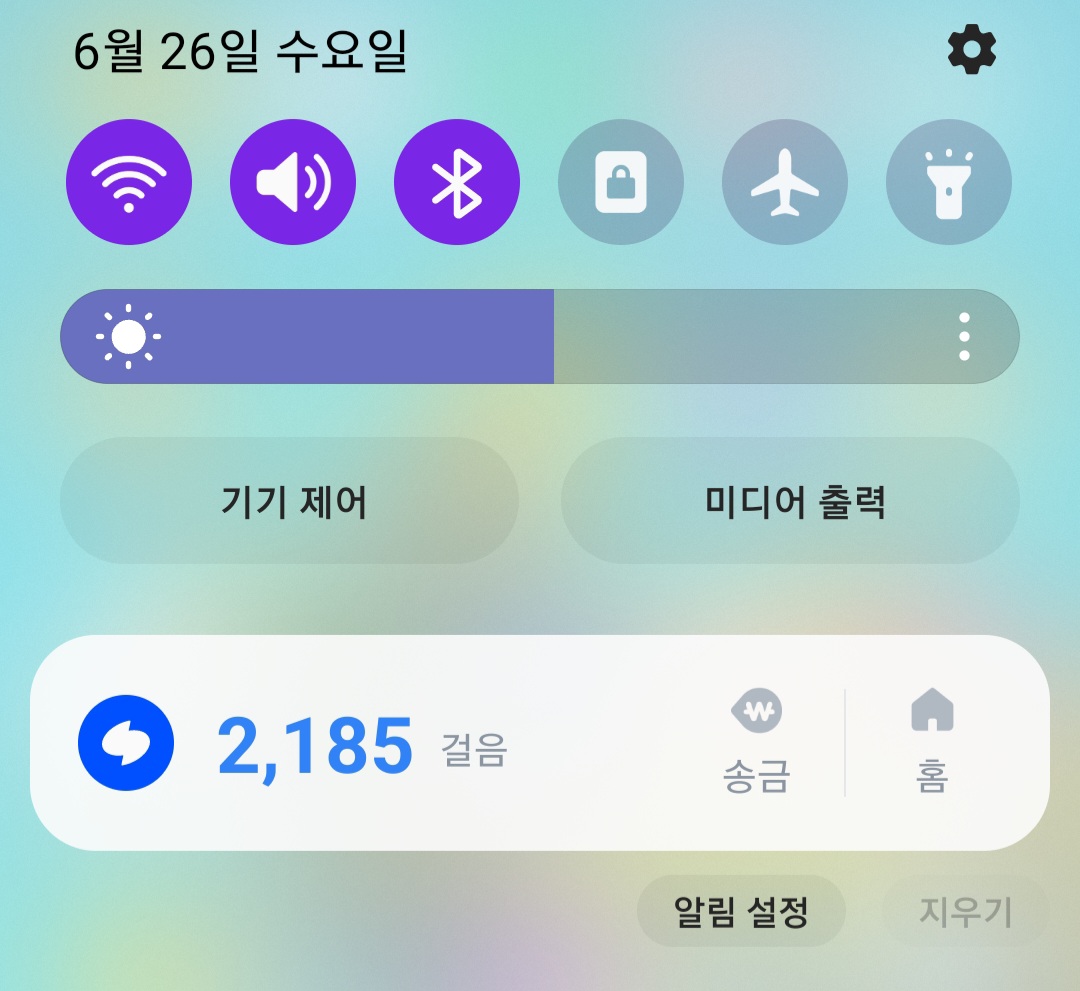Viewport: 1080px width, 991px height.
Task: Open settings via the gear icon
Action: [972, 49]
